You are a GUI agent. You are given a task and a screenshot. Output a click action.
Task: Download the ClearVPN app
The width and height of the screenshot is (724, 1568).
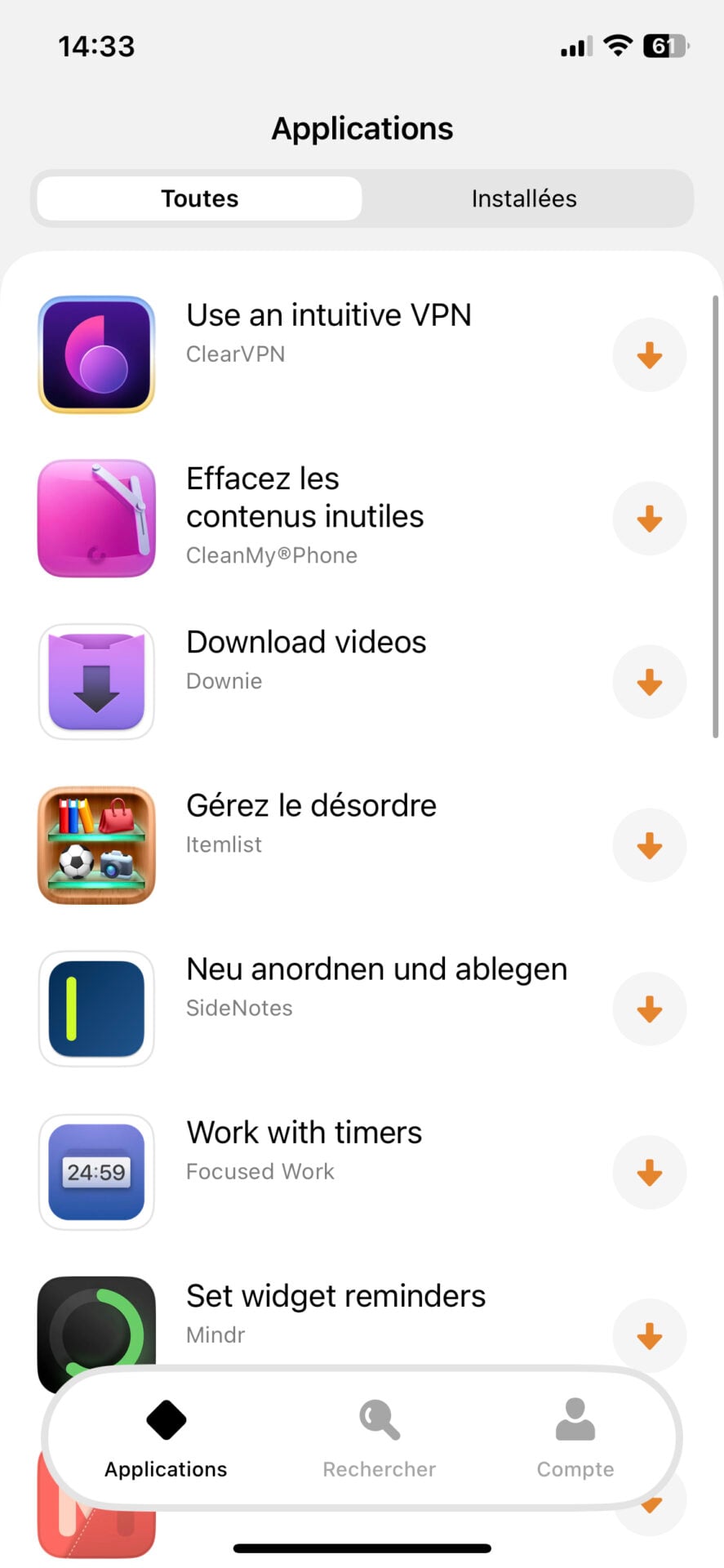pos(649,355)
